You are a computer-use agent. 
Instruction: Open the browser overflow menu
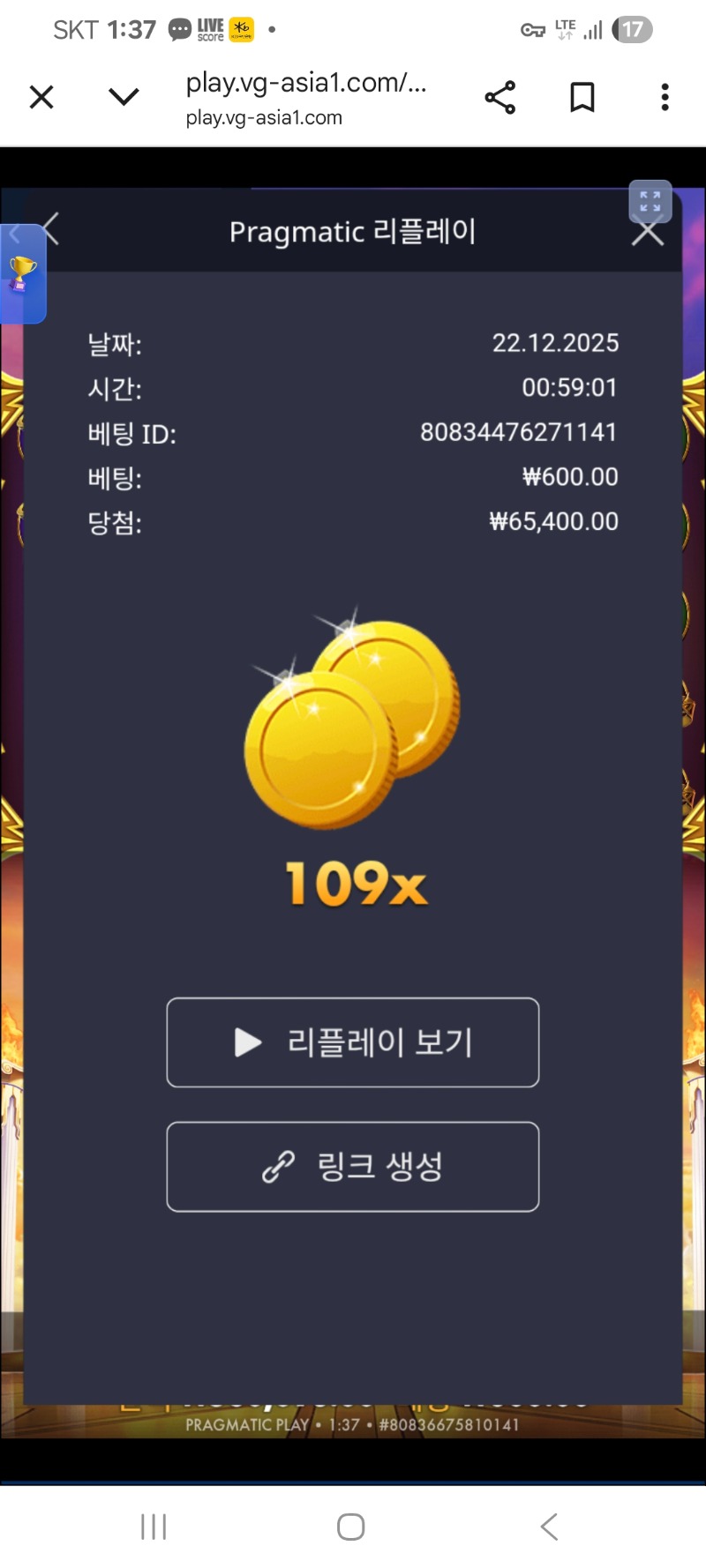coord(665,97)
